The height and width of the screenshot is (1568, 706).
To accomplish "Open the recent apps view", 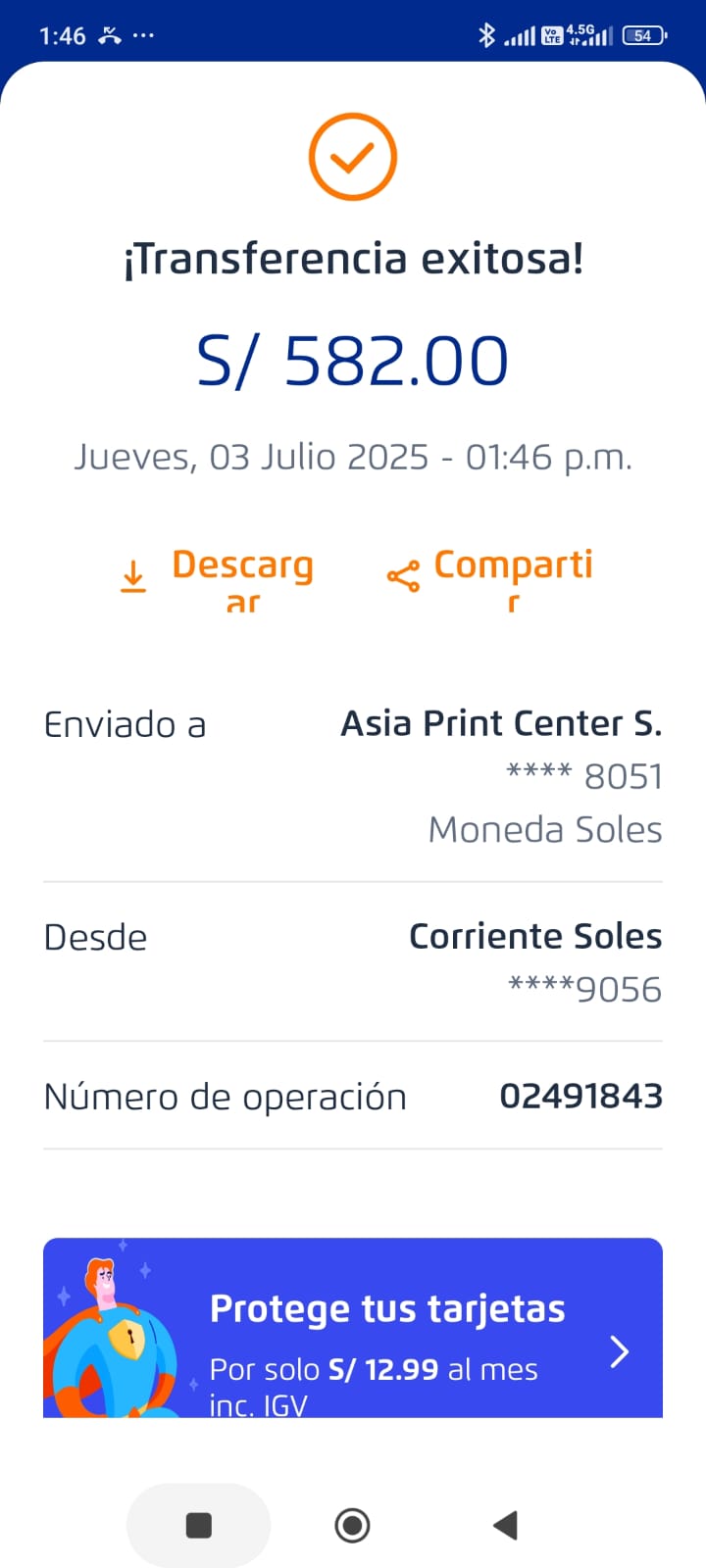I will (199, 1525).
